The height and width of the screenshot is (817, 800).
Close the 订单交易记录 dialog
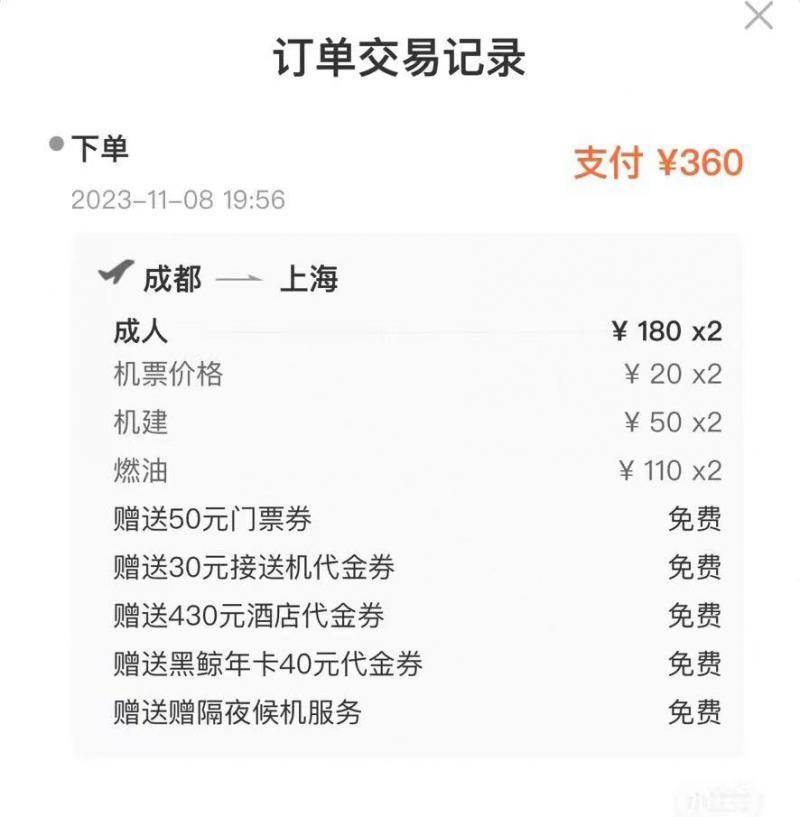(760, 16)
